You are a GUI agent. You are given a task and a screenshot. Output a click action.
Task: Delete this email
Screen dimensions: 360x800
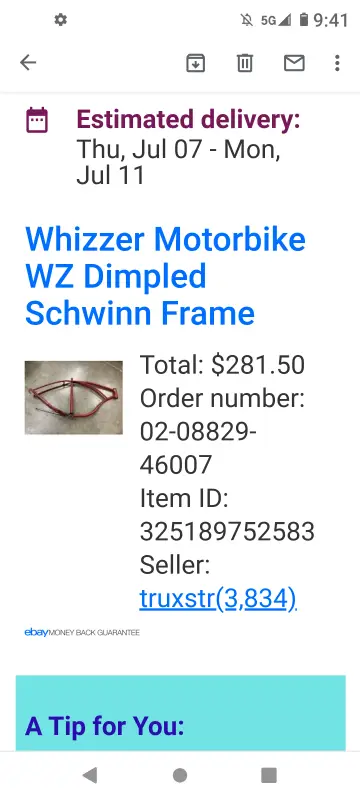pyautogui.click(x=245, y=63)
